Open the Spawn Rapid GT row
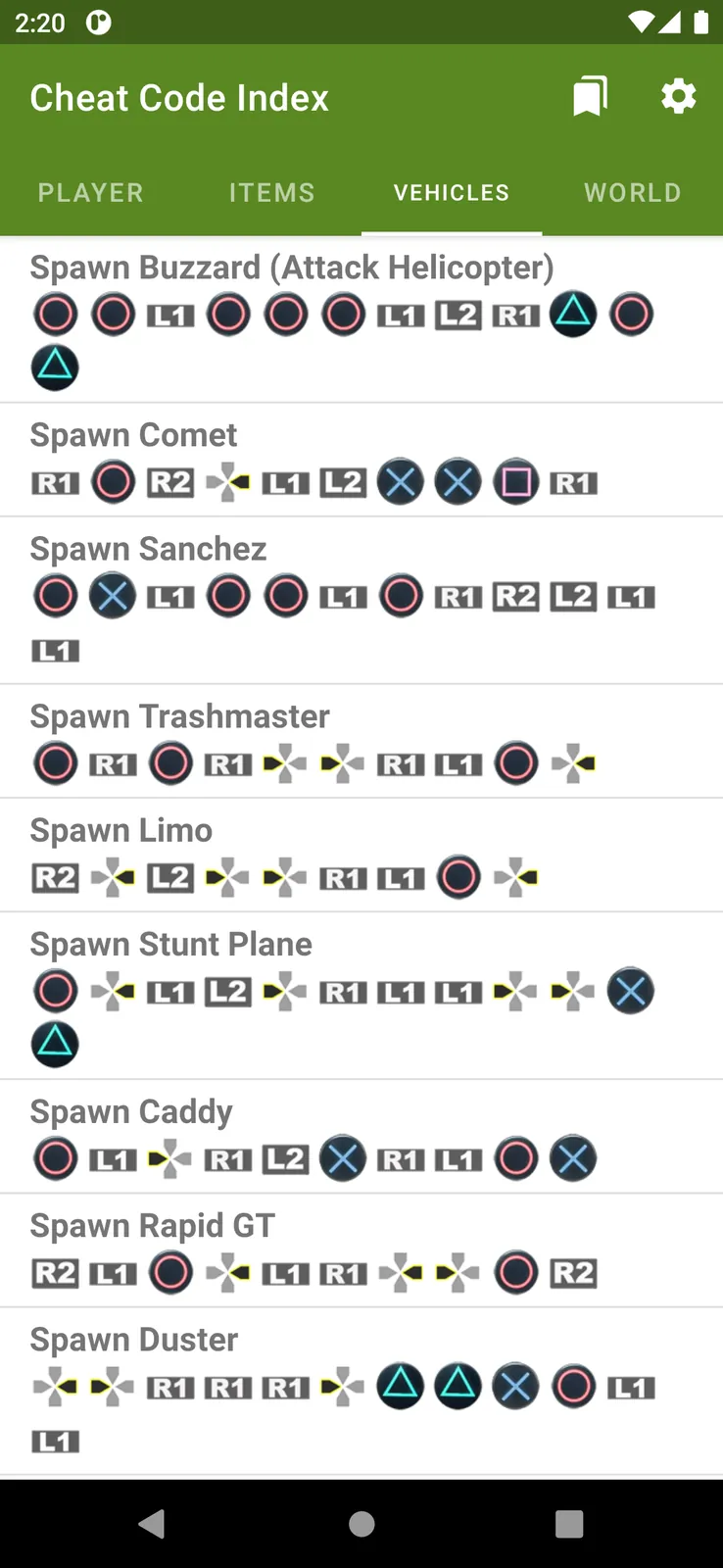Viewport: 723px width, 1568px height. point(361,1250)
